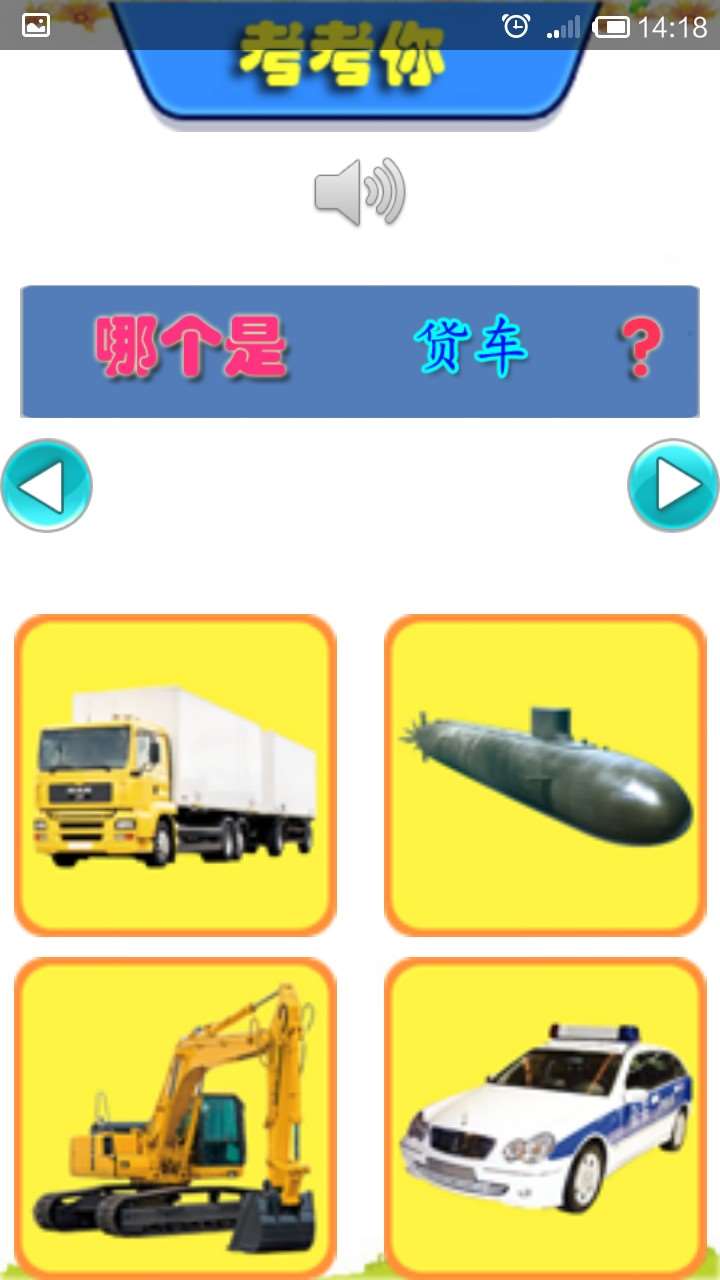
Task: Pick the yellow excavator picture
Action: click(x=175, y=1115)
